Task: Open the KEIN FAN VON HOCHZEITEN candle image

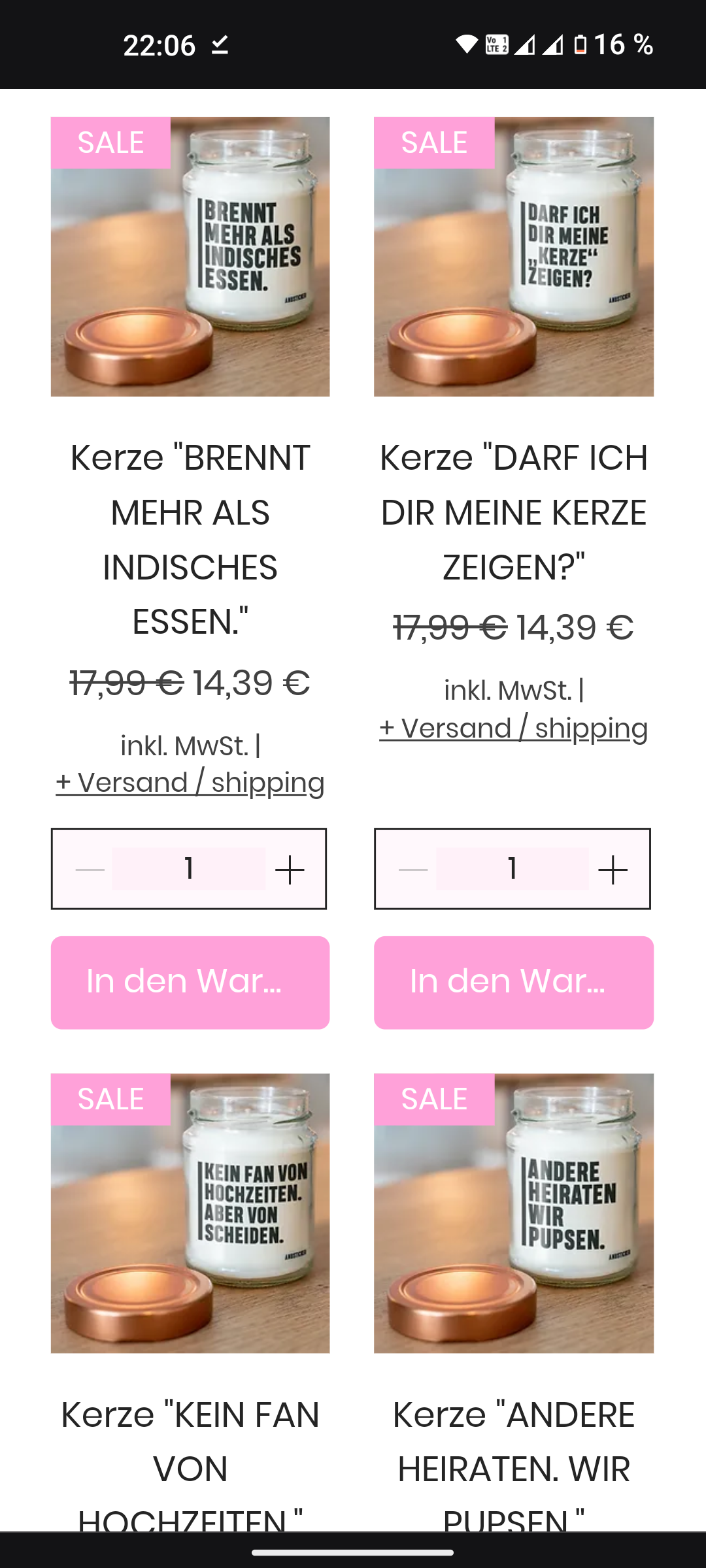Action: 190,1213
